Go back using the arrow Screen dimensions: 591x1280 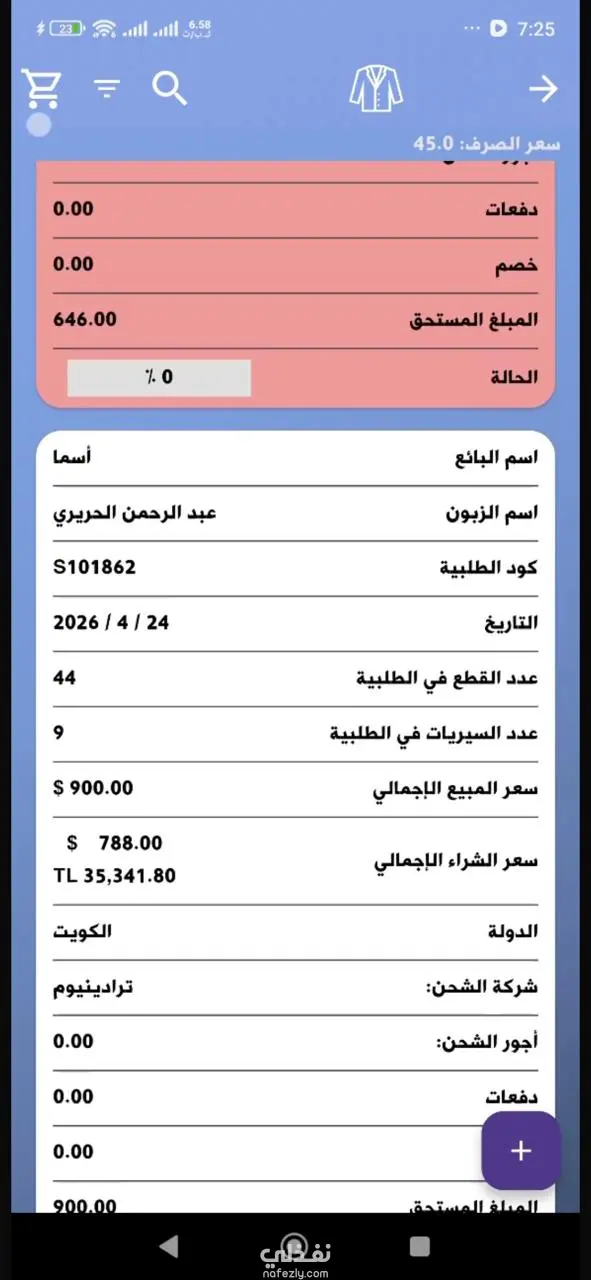[543, 89]
